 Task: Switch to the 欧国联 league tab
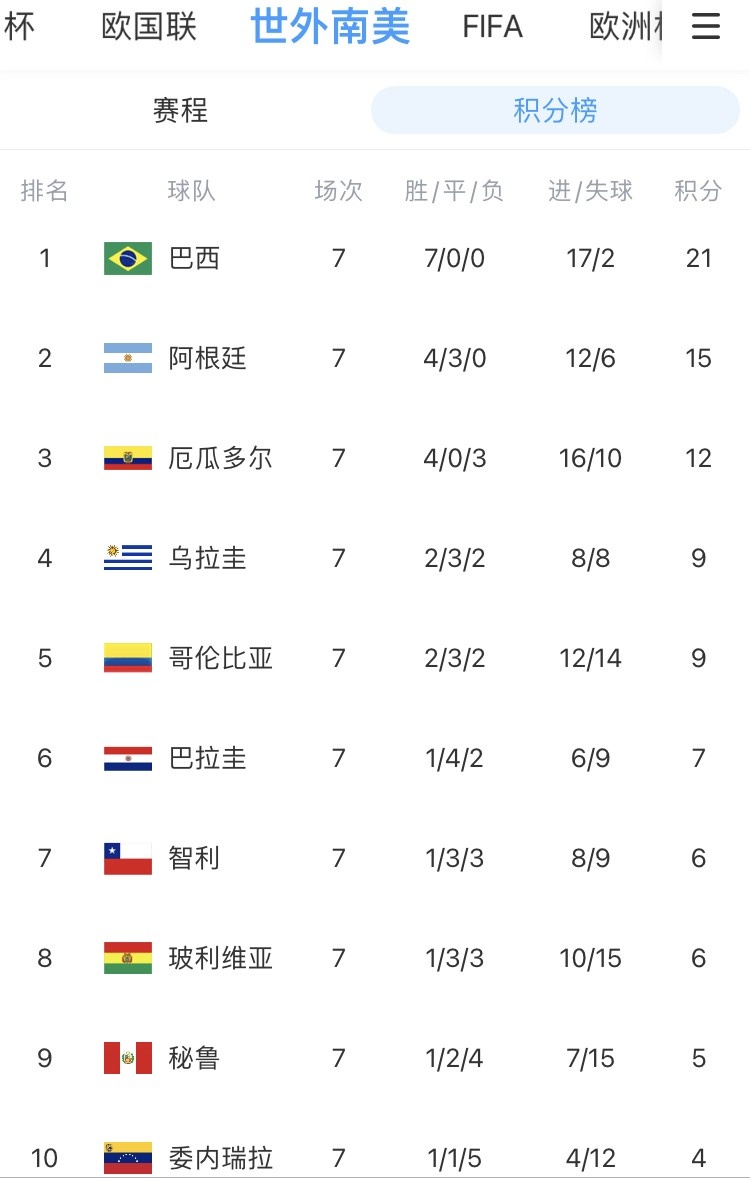[150, 28]
